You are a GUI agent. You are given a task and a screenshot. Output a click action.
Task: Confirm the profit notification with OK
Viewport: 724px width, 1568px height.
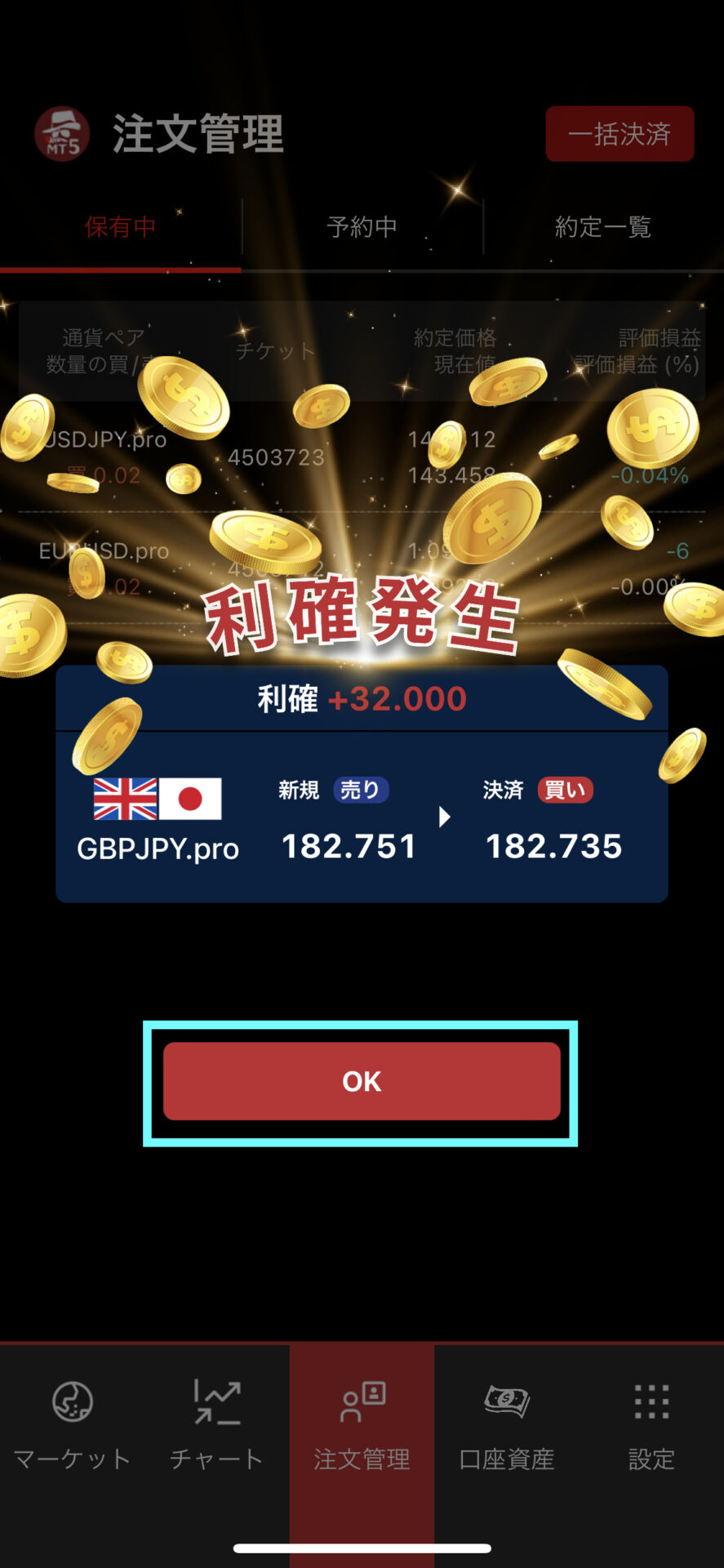(x=362, y=1080)
